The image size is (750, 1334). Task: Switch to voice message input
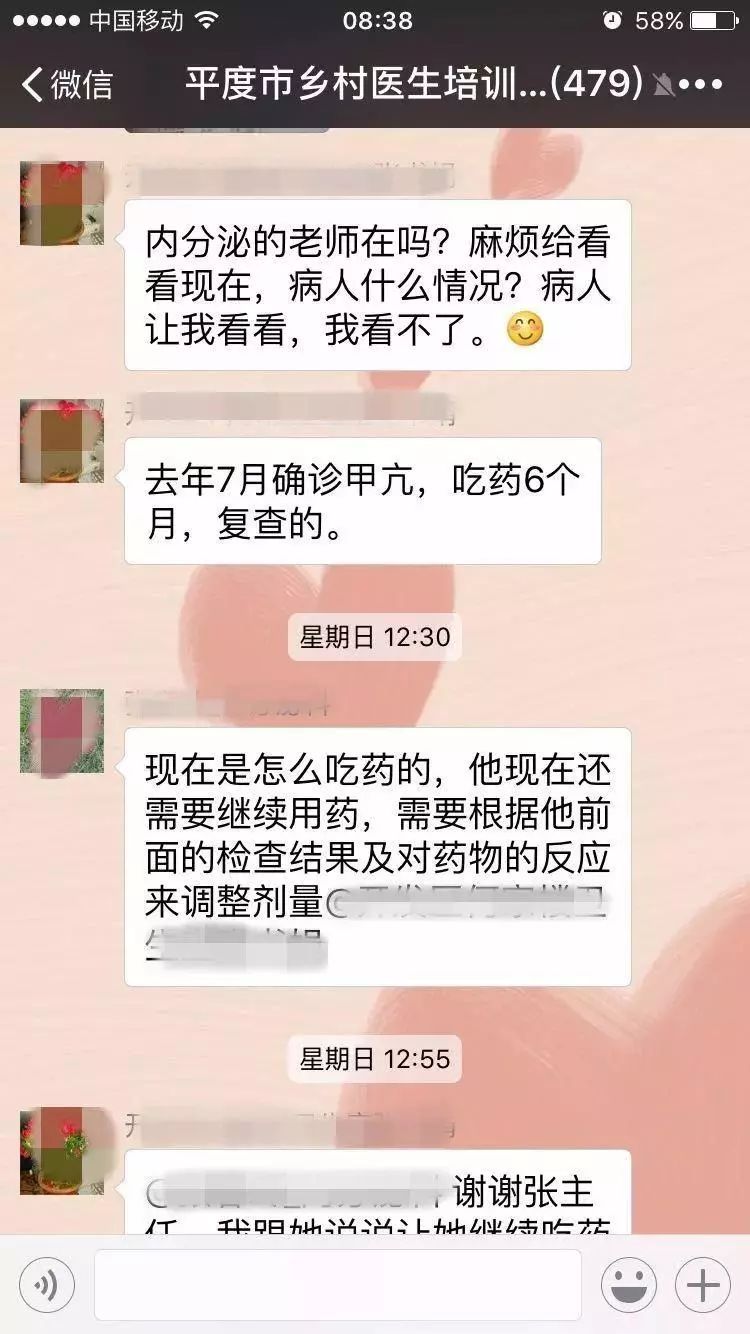pyautogui.click(x=47, y=1284)
